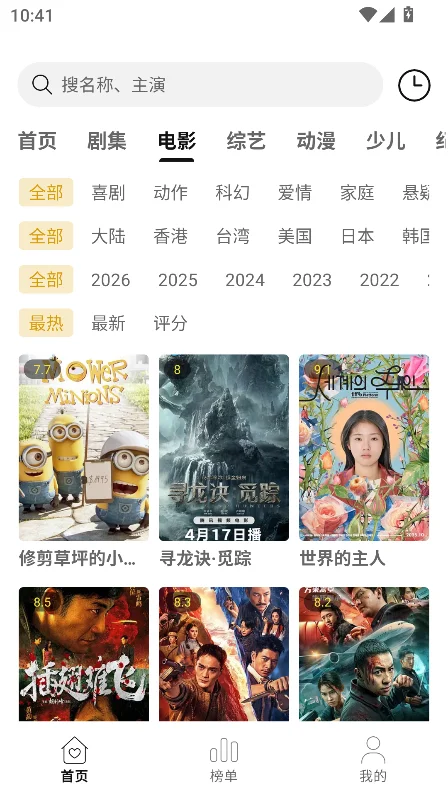Open the movie poster rated 8.5
This screenshot has height=796, width=448.
tap(84, 654)
